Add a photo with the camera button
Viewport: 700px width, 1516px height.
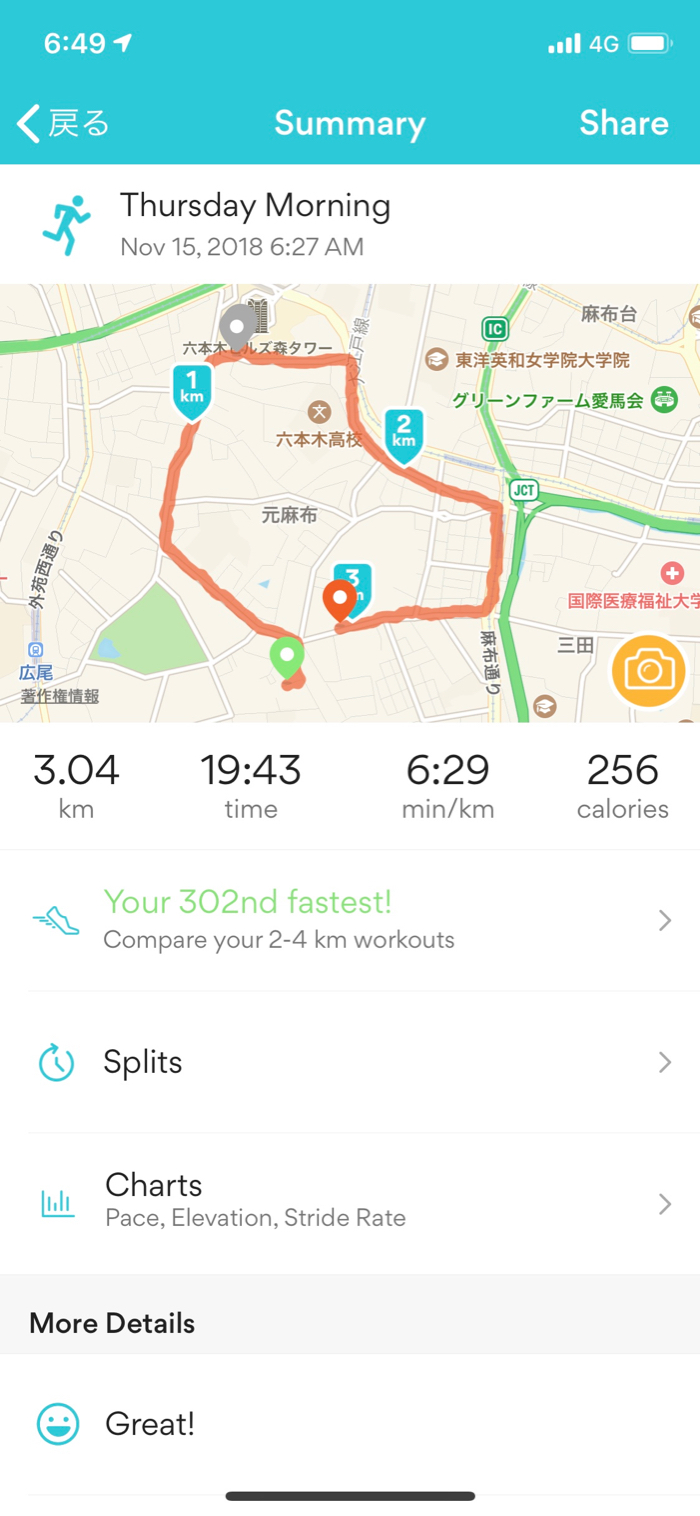coord(649,670)
